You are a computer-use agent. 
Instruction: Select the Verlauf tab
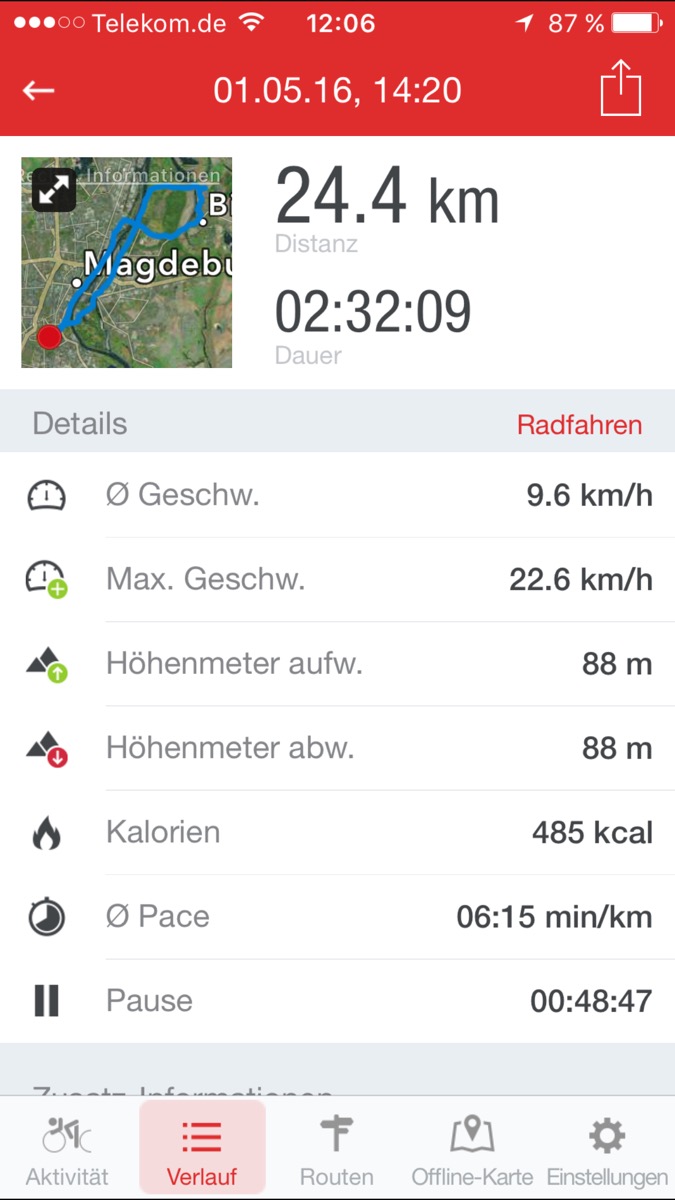[x=202, y=1149]
